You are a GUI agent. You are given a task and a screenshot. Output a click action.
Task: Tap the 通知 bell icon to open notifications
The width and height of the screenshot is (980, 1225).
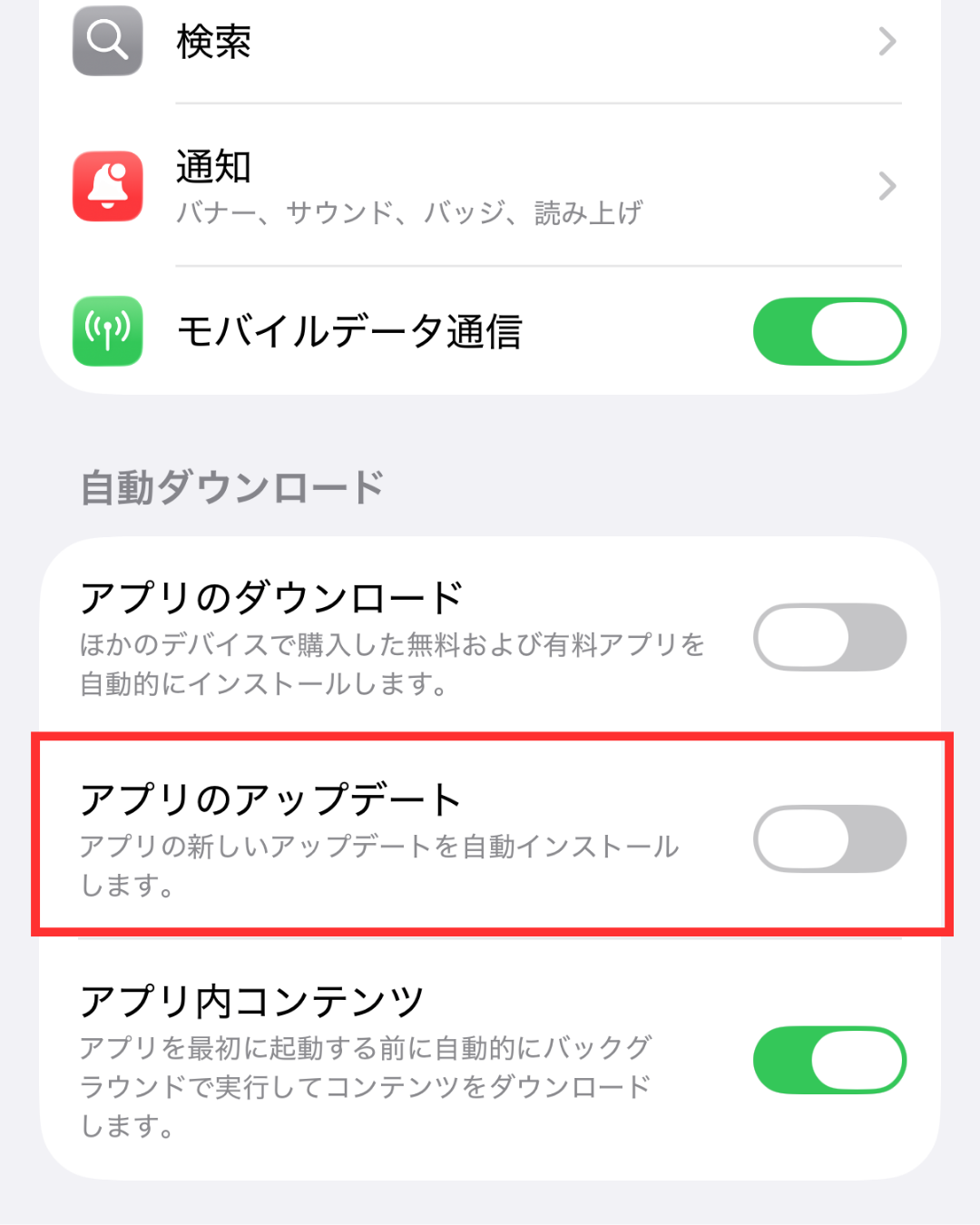106,186
